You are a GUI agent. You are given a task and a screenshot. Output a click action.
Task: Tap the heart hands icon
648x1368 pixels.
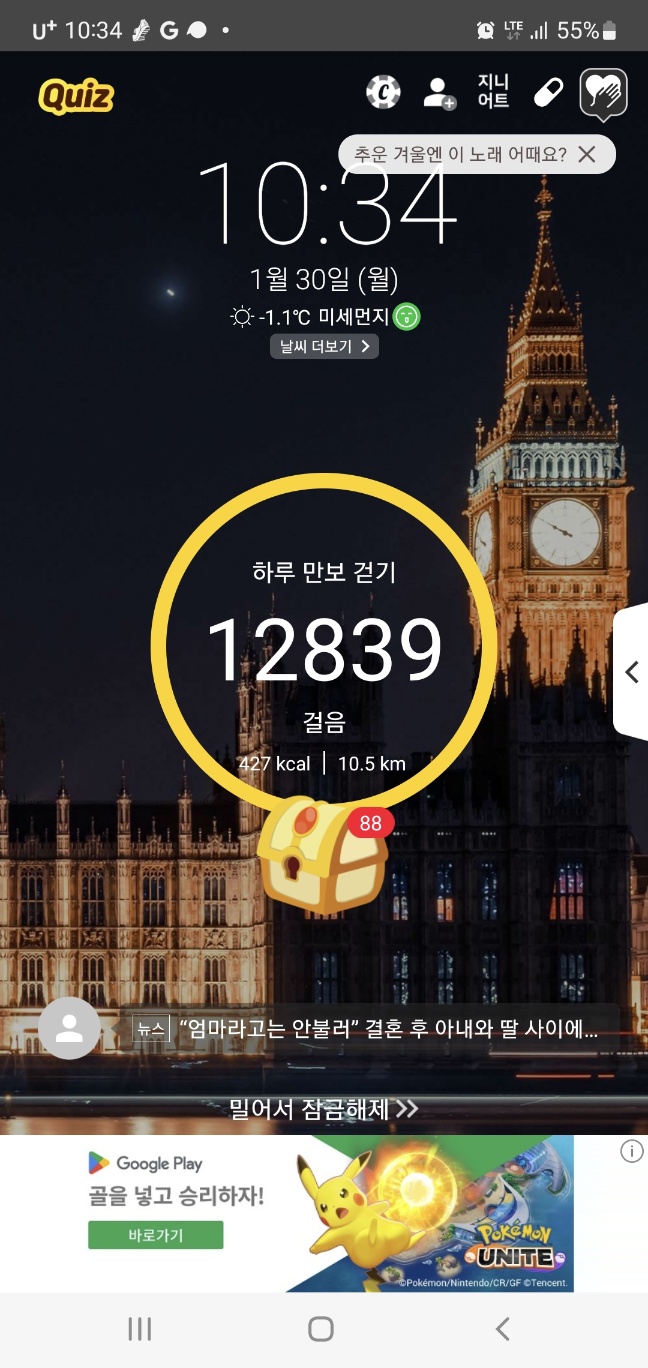tap(604, 94)
